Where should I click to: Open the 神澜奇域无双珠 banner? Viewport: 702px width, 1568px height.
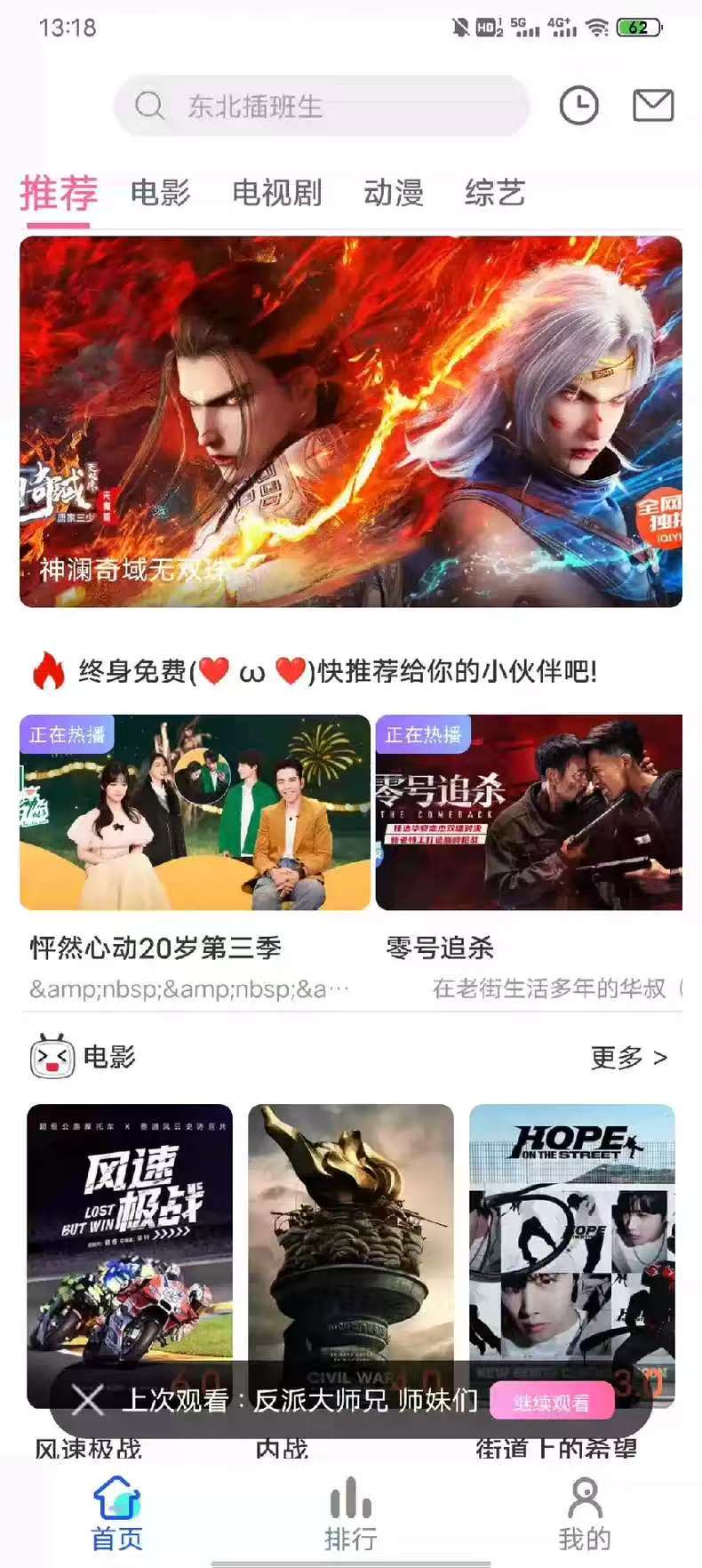pyautogui.click(x=351, y=421)
